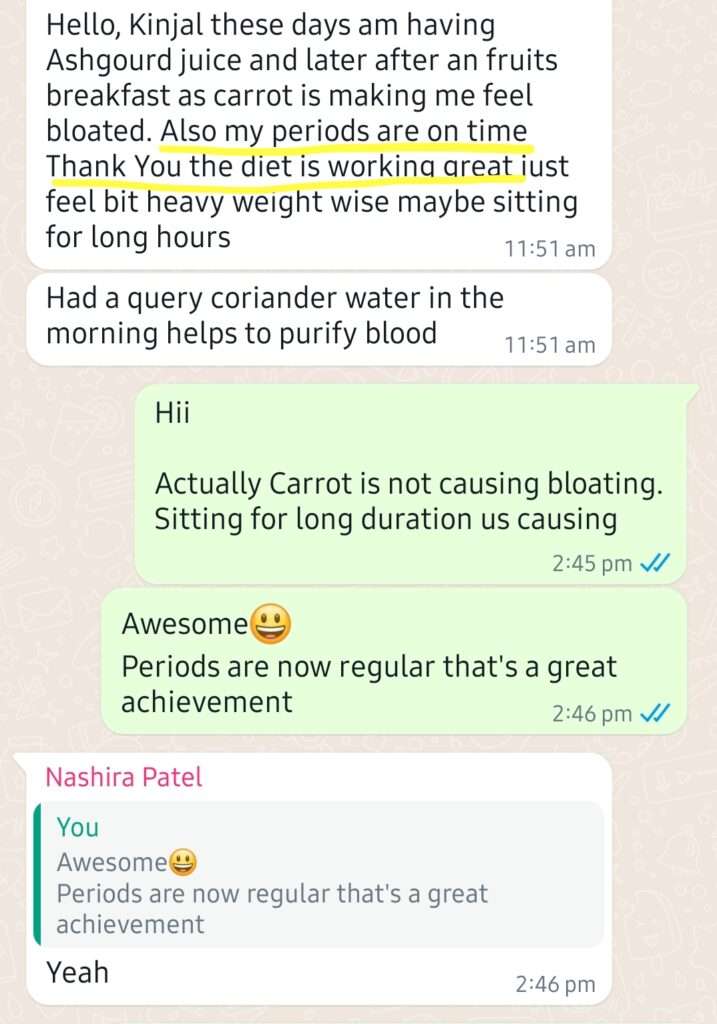Open the quoted message in Nashira's reply

point(318,874)
